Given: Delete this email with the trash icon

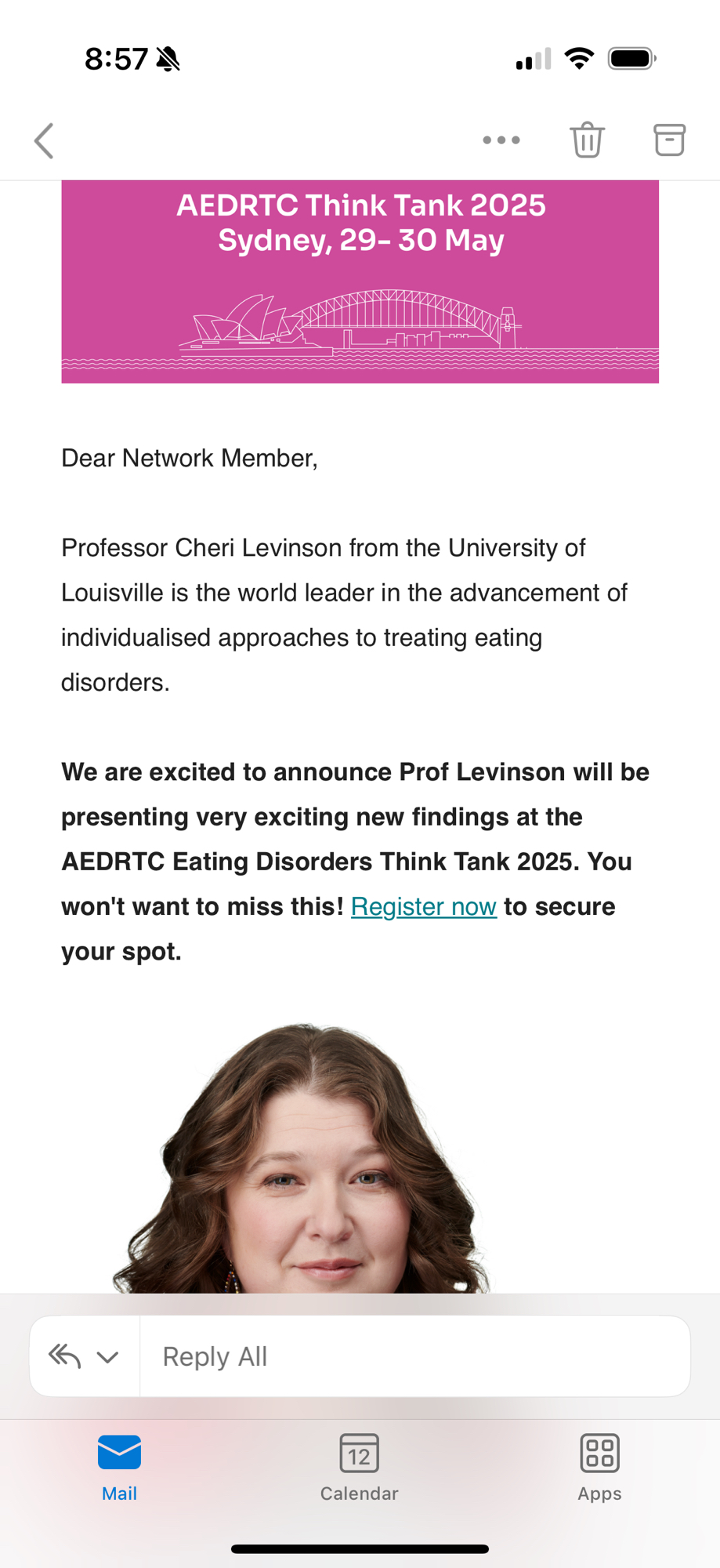Looking at the screenshot, I should (x=587, y=140).
